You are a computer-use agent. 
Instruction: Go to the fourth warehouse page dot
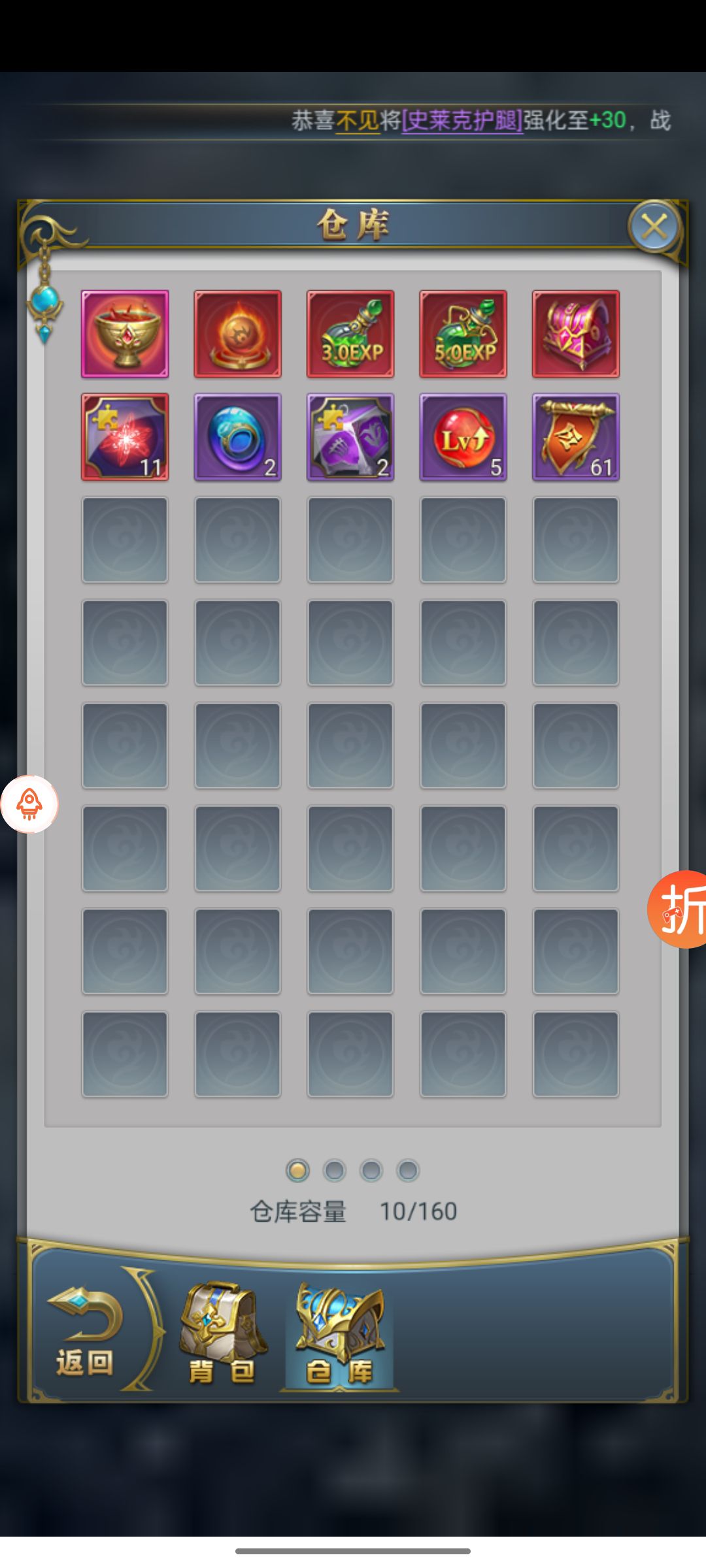(x=408, y=1170)
